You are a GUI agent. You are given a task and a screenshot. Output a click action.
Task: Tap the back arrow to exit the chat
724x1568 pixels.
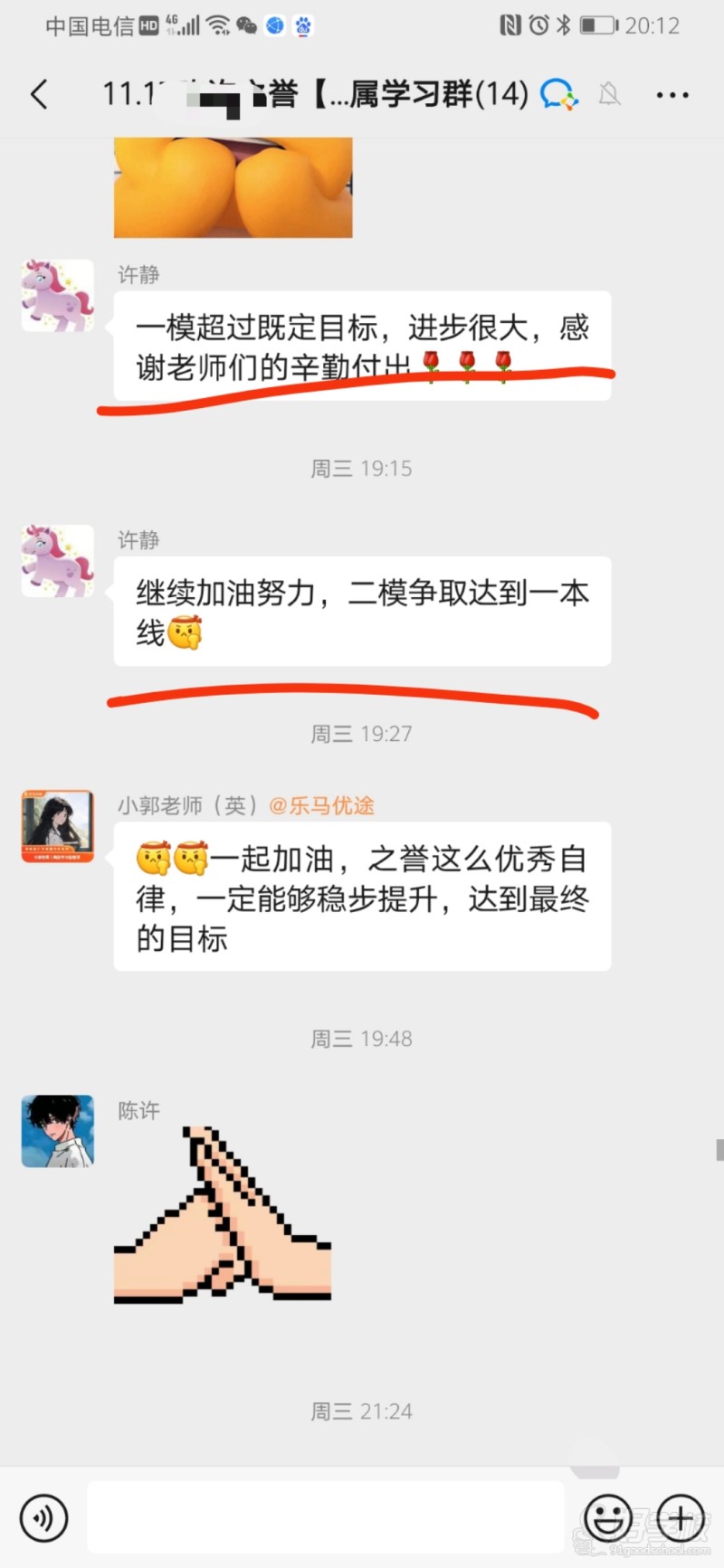(38, 93)
